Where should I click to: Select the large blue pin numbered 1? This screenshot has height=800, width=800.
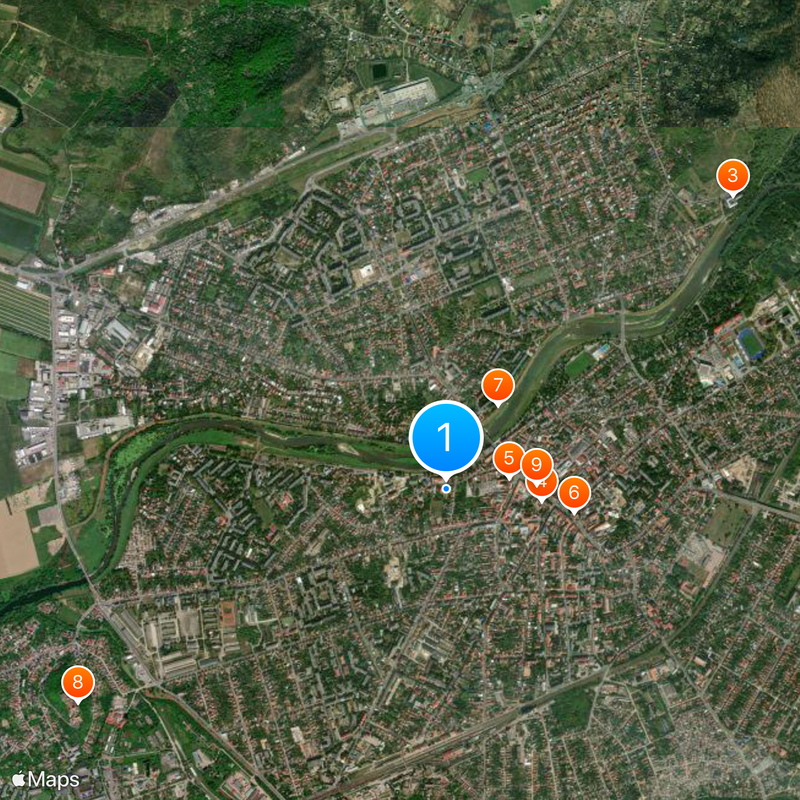click(446, 438)
